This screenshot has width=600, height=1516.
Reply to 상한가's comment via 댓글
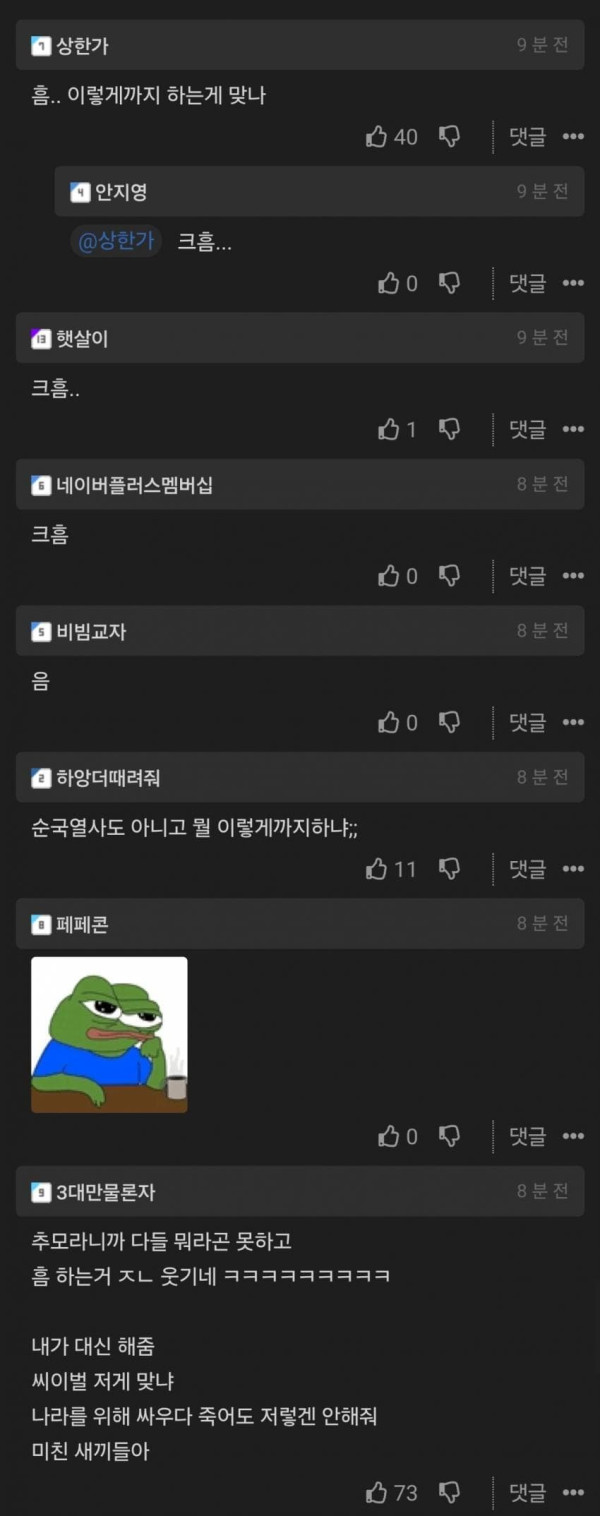point(527,137)
